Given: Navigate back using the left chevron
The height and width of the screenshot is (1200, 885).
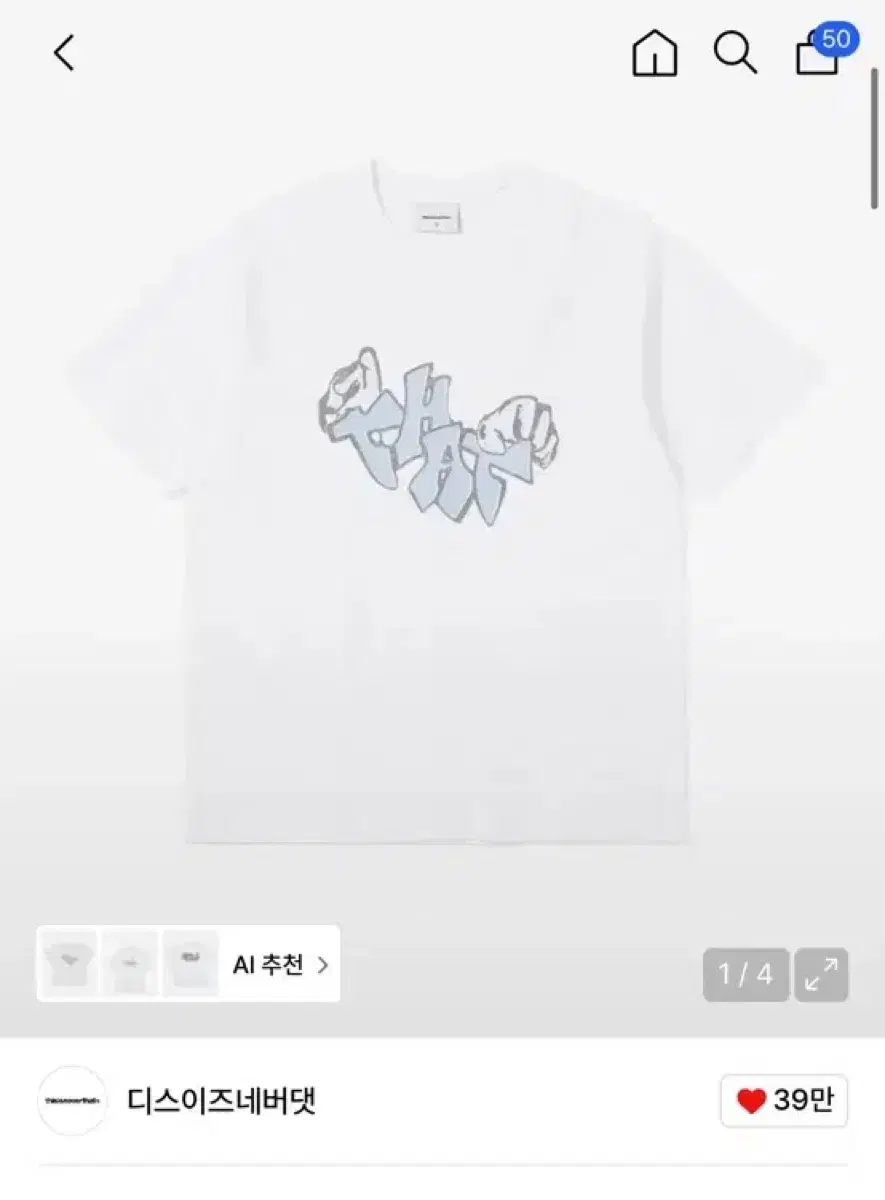Looking at the screenshot, I should click(x=63, y=53).
